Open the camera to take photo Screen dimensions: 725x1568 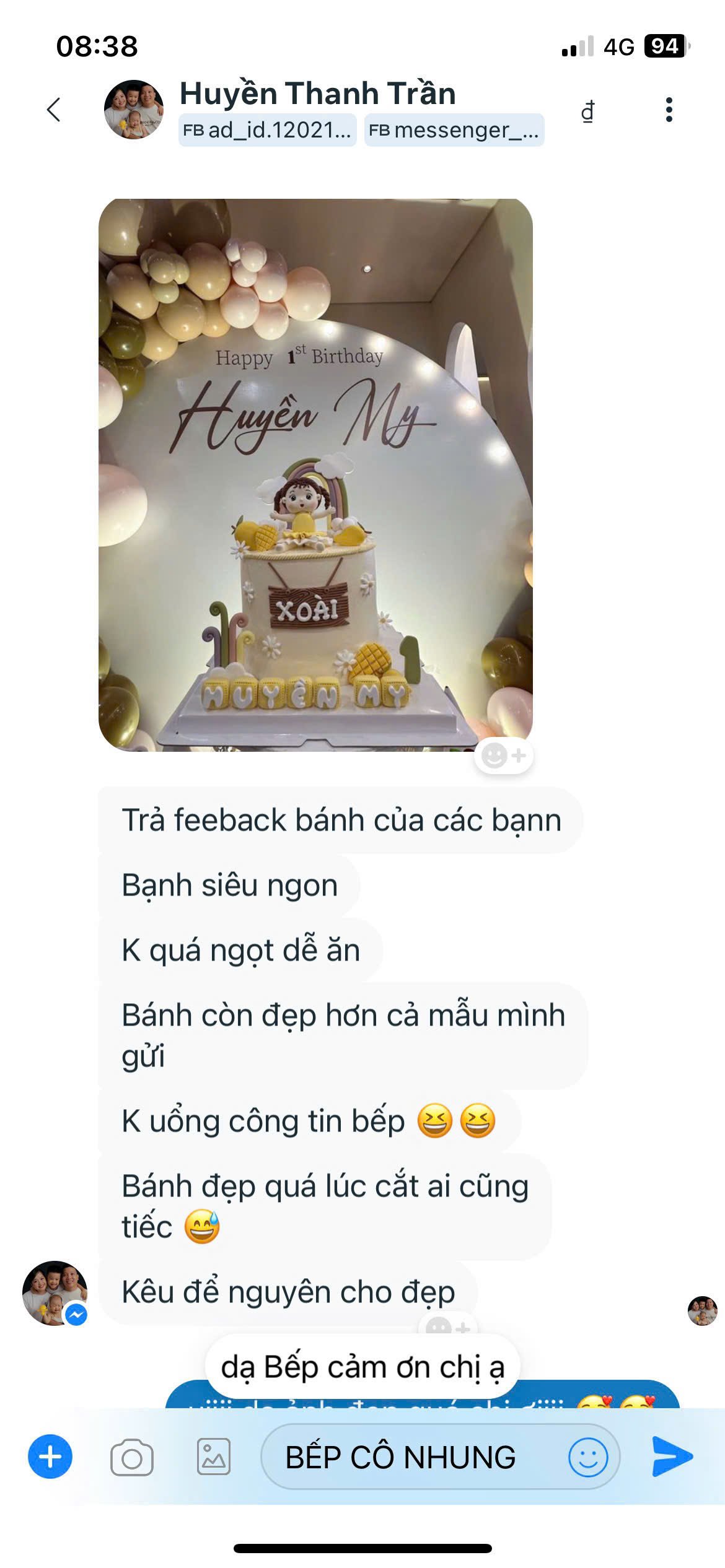(x=132, y=1458)
